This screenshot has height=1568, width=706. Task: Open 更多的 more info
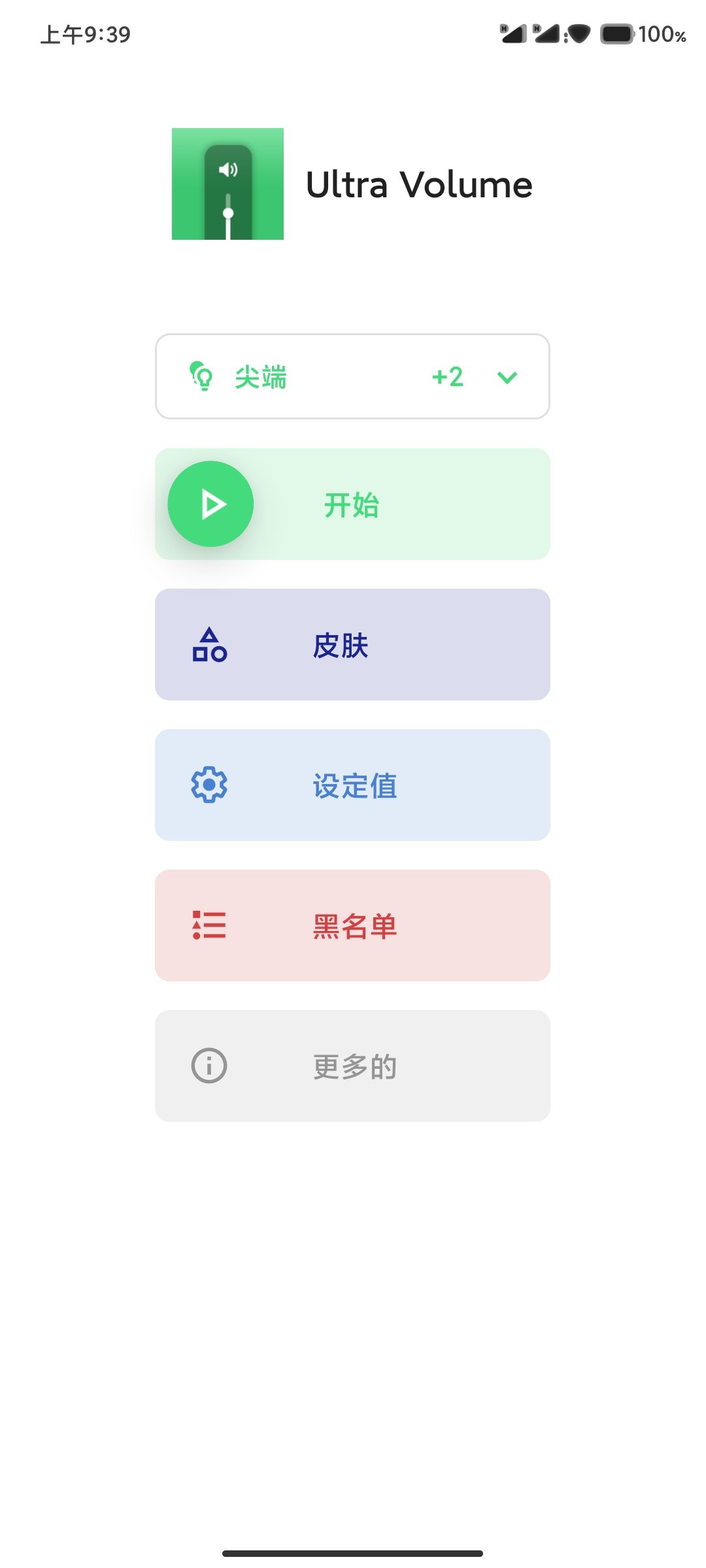tap(352, 1066)
